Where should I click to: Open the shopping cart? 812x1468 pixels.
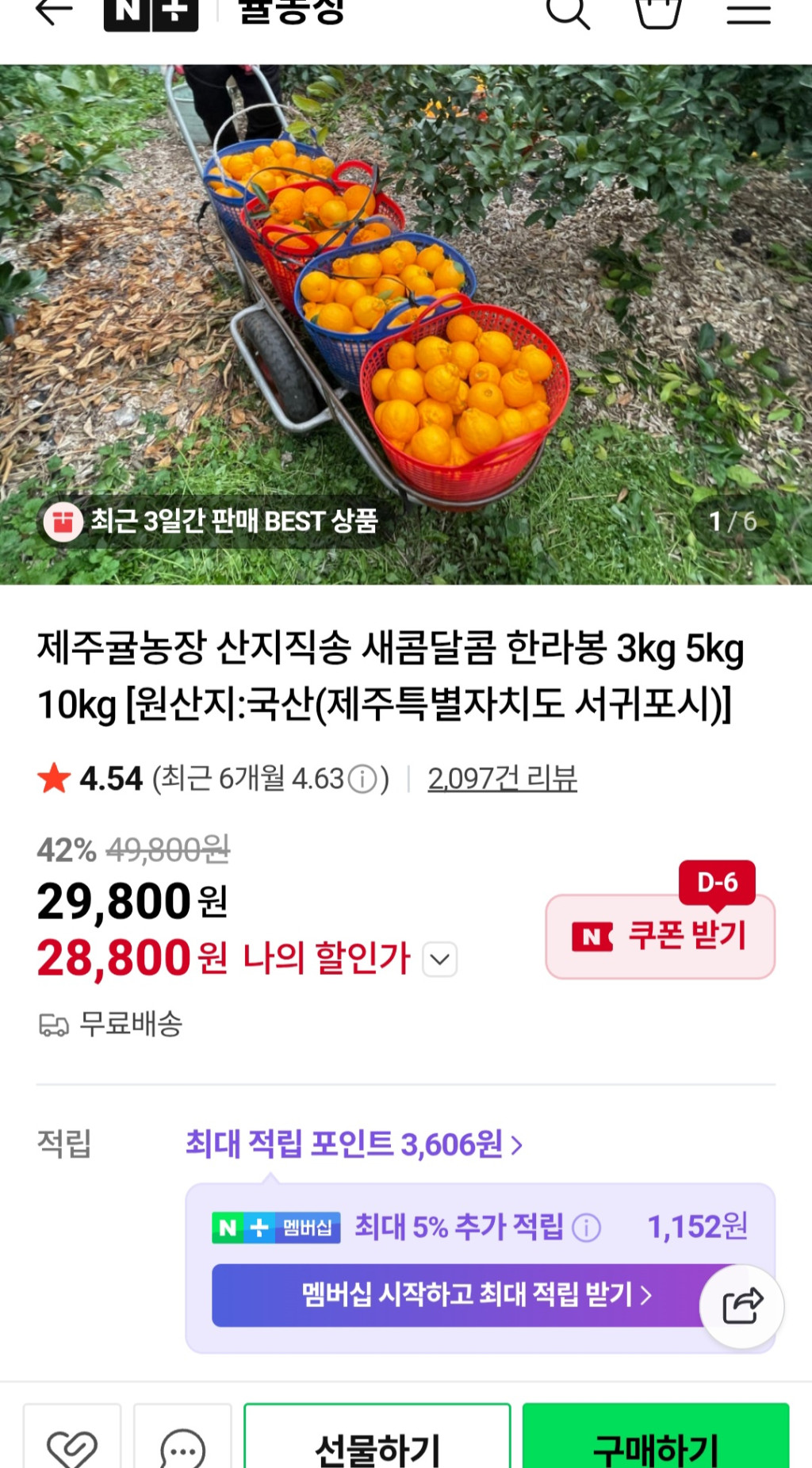click(658, 12)
